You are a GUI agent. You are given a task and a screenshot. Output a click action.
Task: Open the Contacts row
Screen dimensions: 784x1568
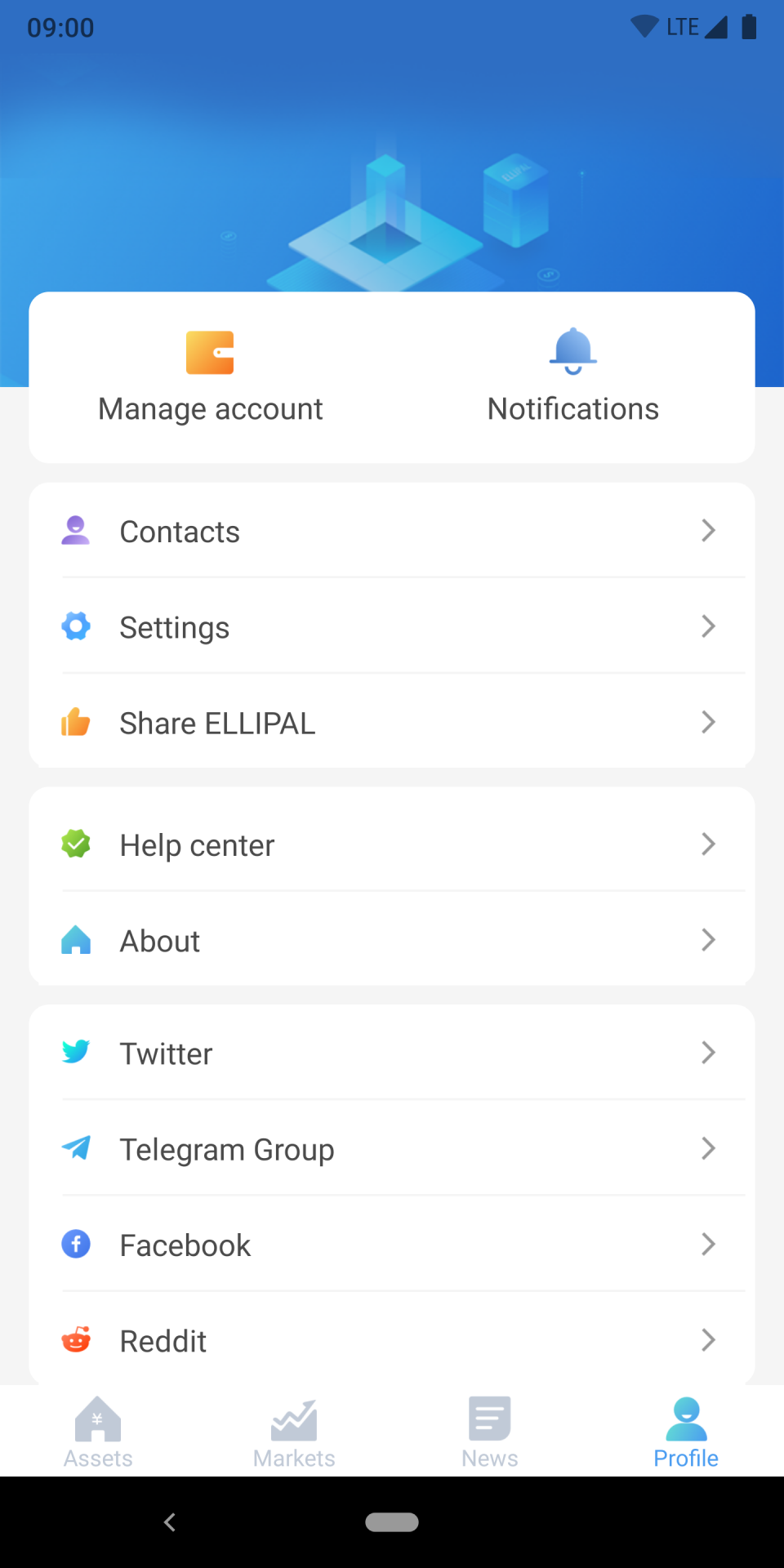(392, 532)
